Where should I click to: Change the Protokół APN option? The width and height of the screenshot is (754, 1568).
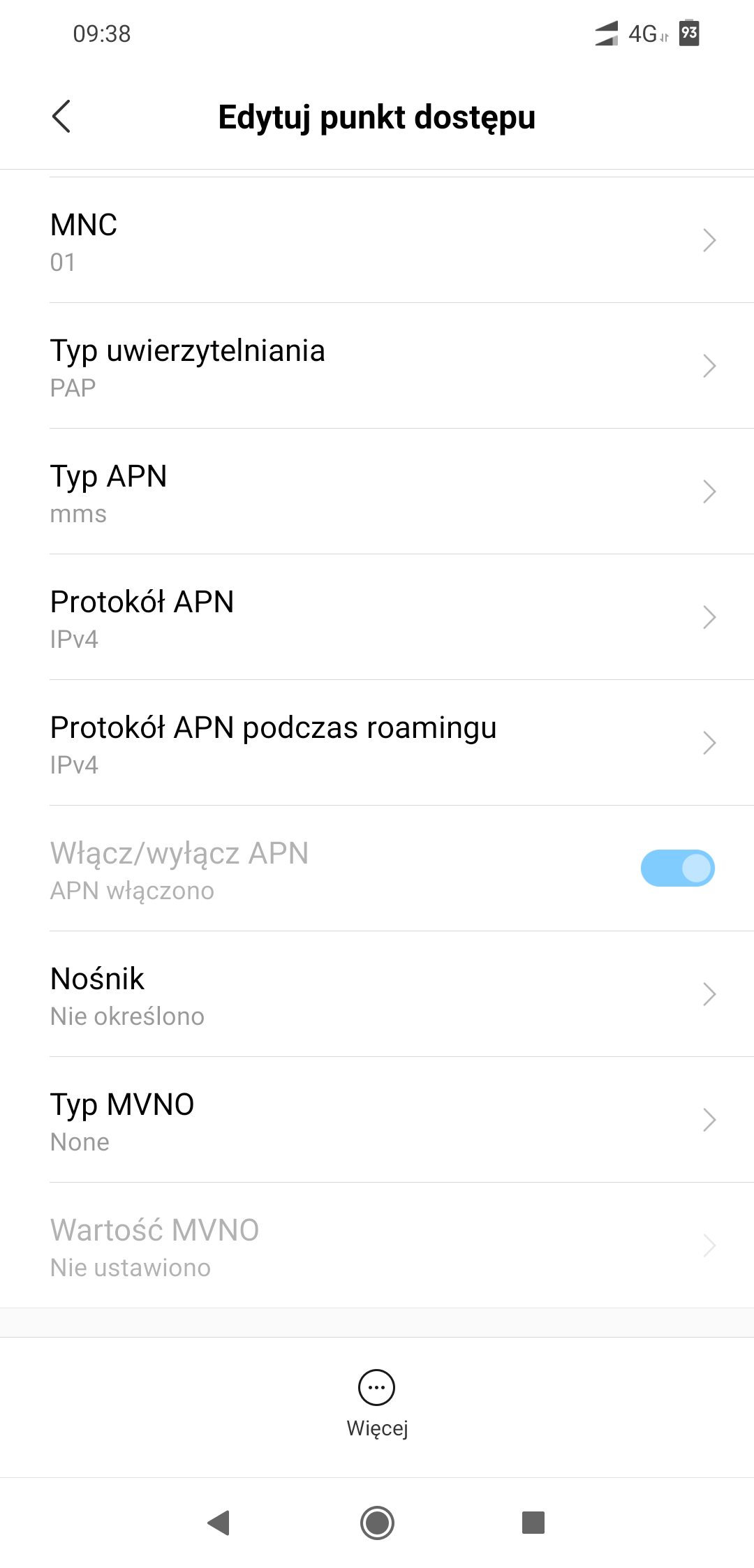click(377, 618)
